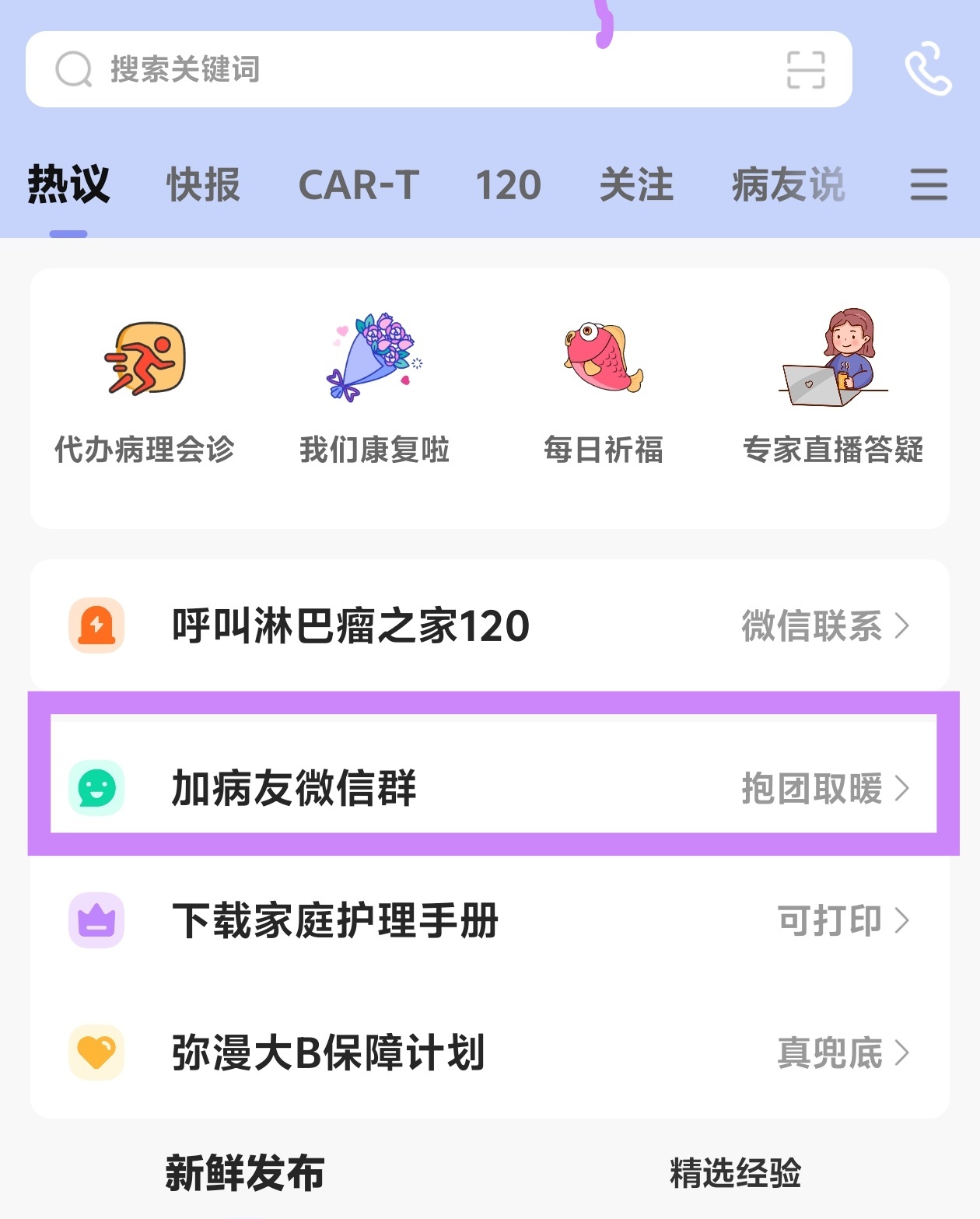Select the 新鲜发布 section tab

pos(245,1173)
